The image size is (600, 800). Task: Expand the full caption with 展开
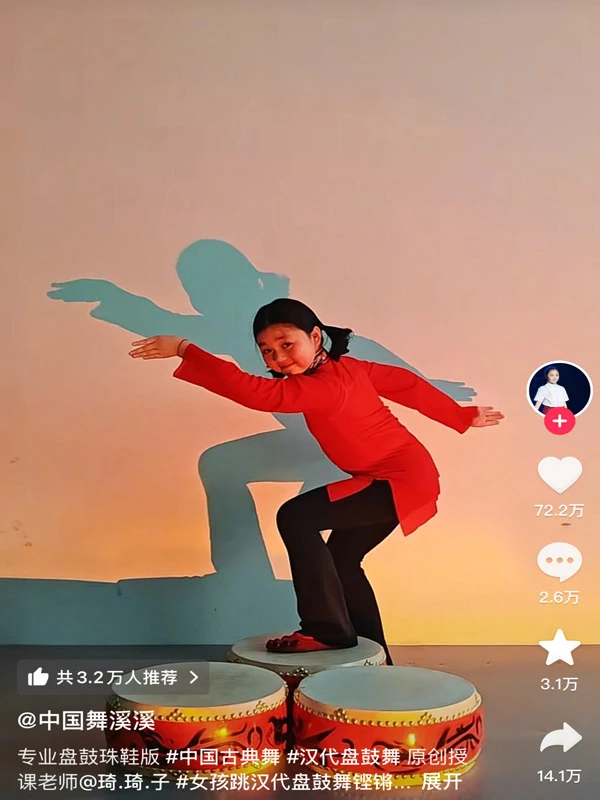tap(441, 781)
